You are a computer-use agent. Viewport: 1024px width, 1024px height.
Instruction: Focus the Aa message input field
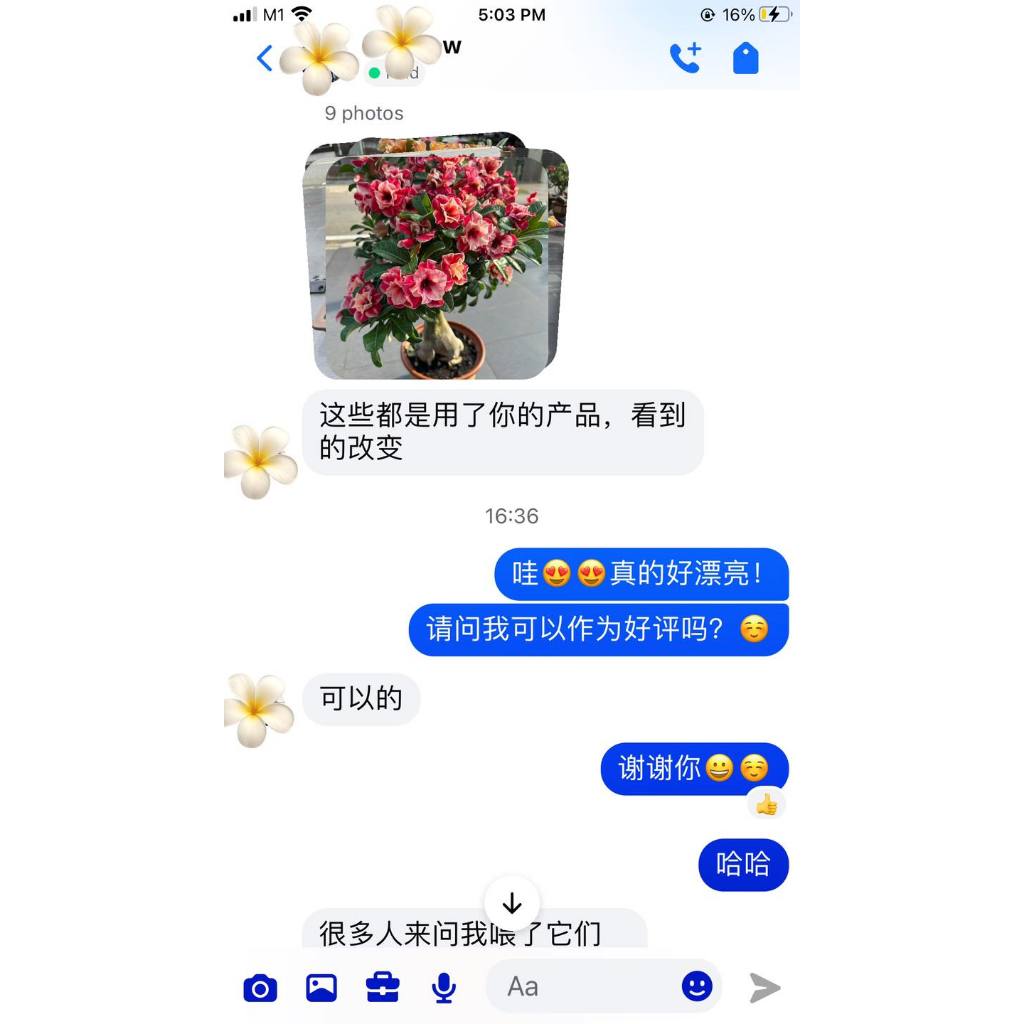(x=581, y=987)
